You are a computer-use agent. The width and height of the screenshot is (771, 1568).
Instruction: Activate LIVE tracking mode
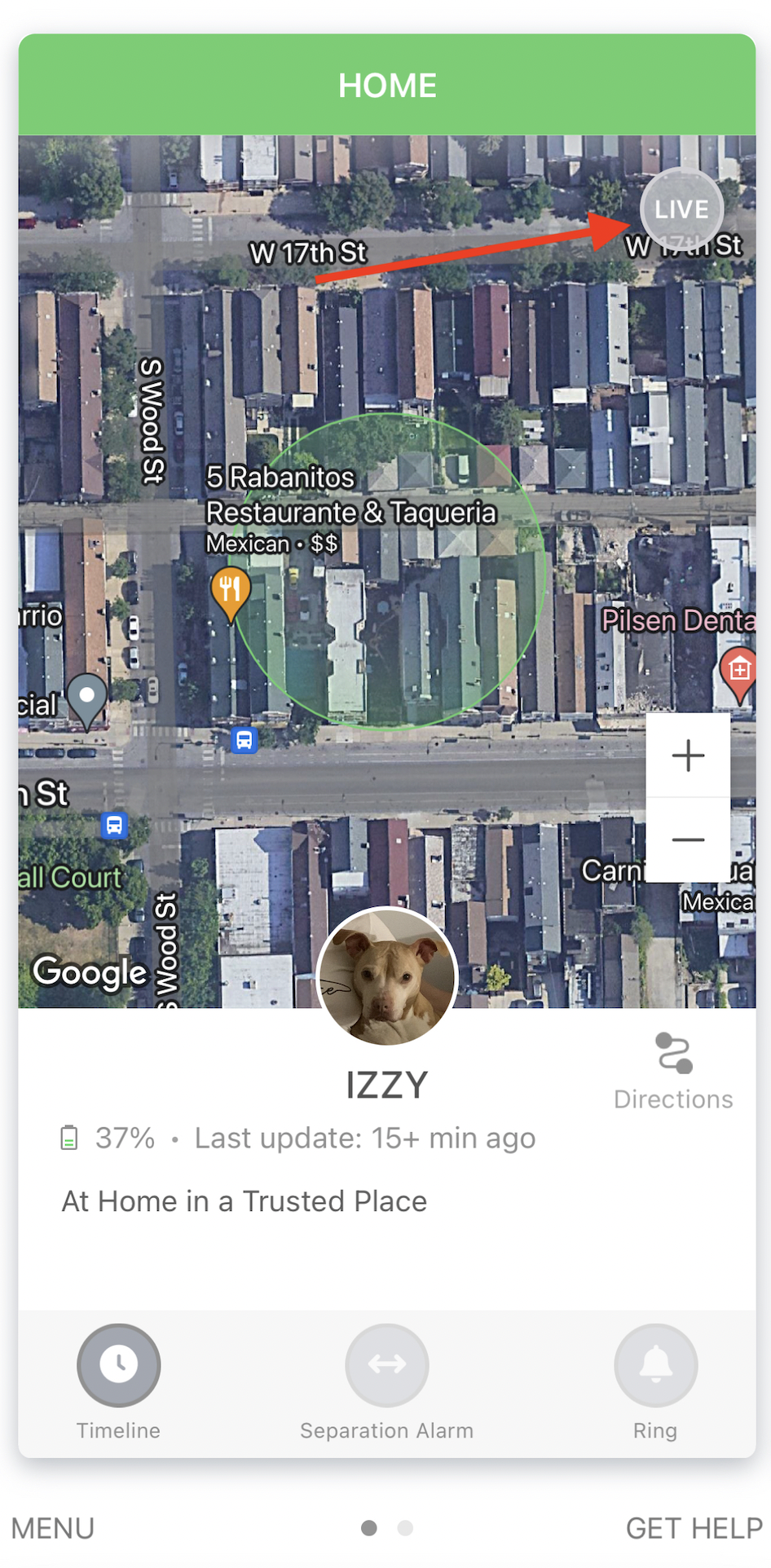[x=681, y=209]
